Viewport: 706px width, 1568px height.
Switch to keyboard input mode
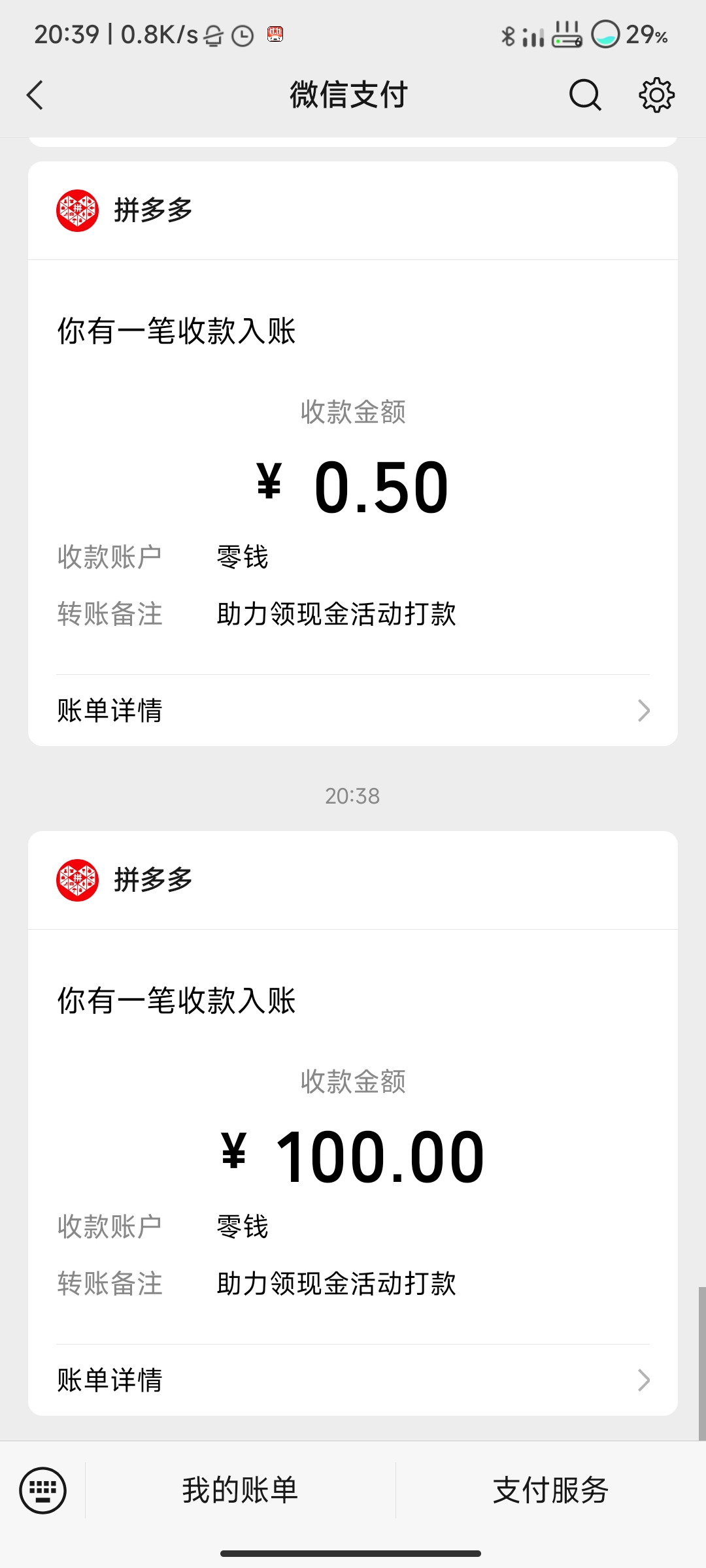(43, 1490)
